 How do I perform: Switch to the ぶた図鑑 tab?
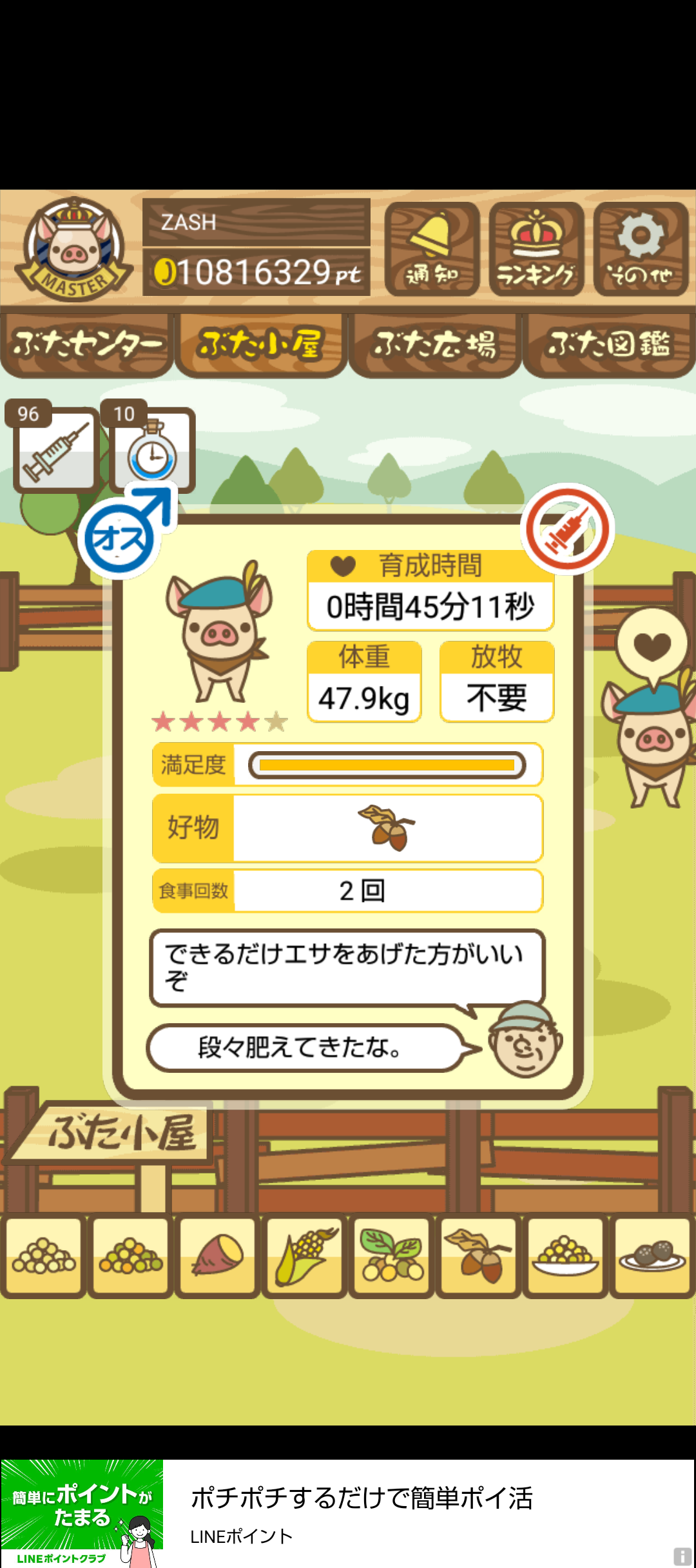coord(609,344)
